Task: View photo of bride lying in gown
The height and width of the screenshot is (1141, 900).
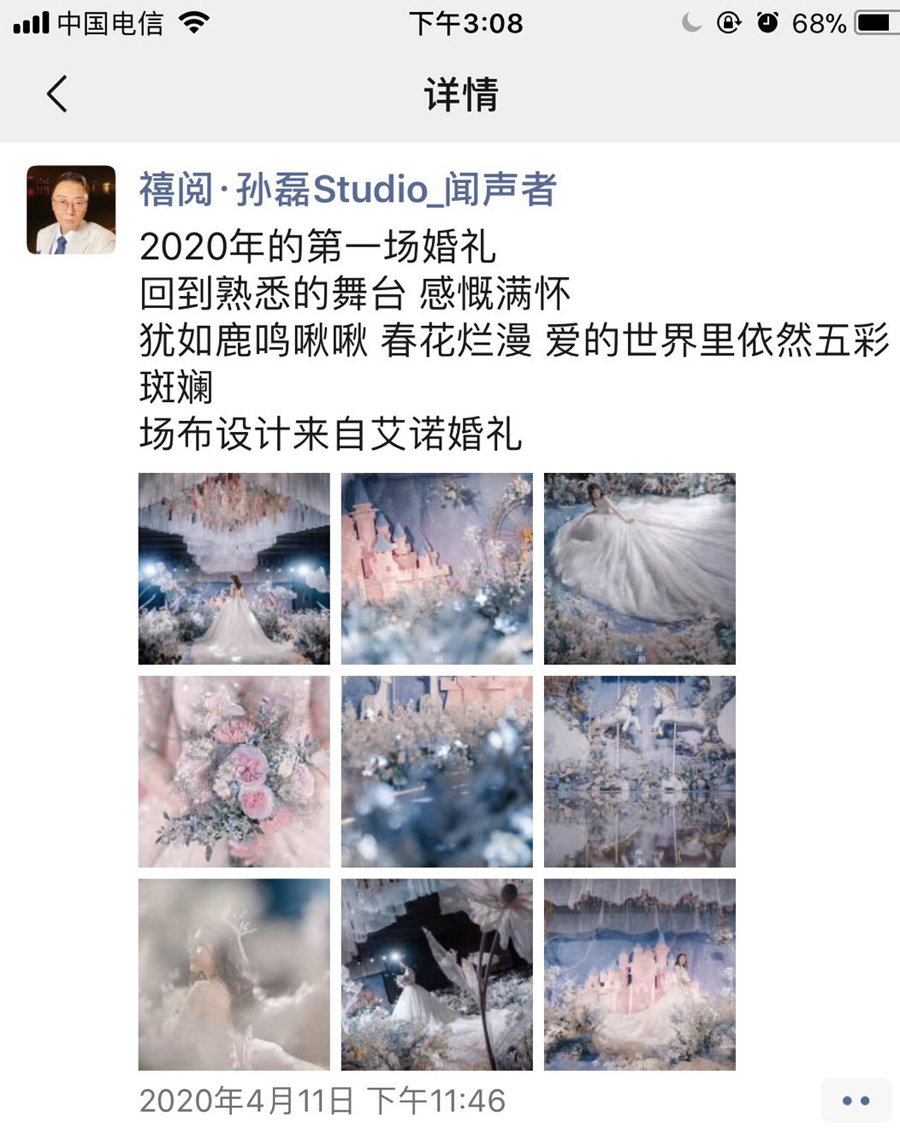Action: coord(640,568)
